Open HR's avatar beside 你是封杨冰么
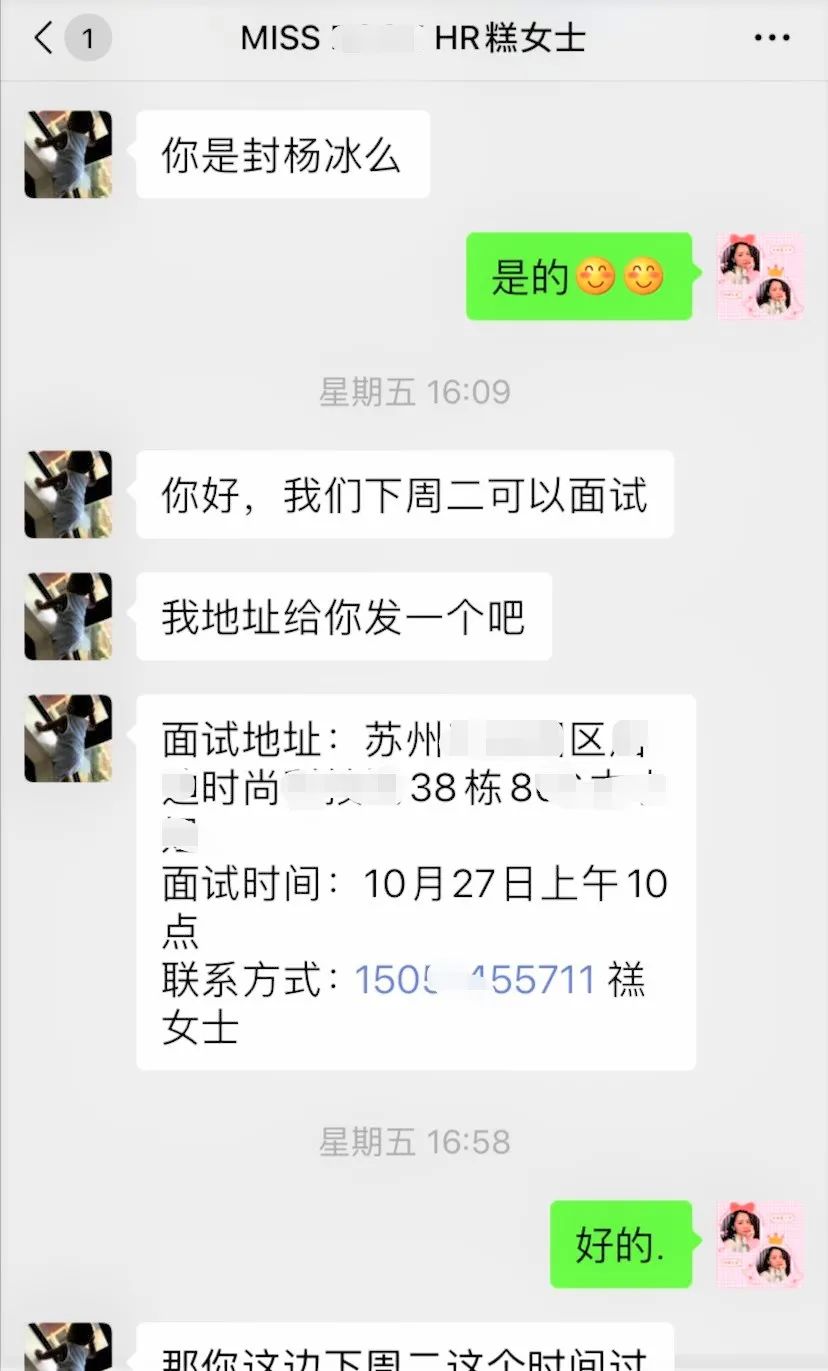The image size is (828, 1371). 68,154
